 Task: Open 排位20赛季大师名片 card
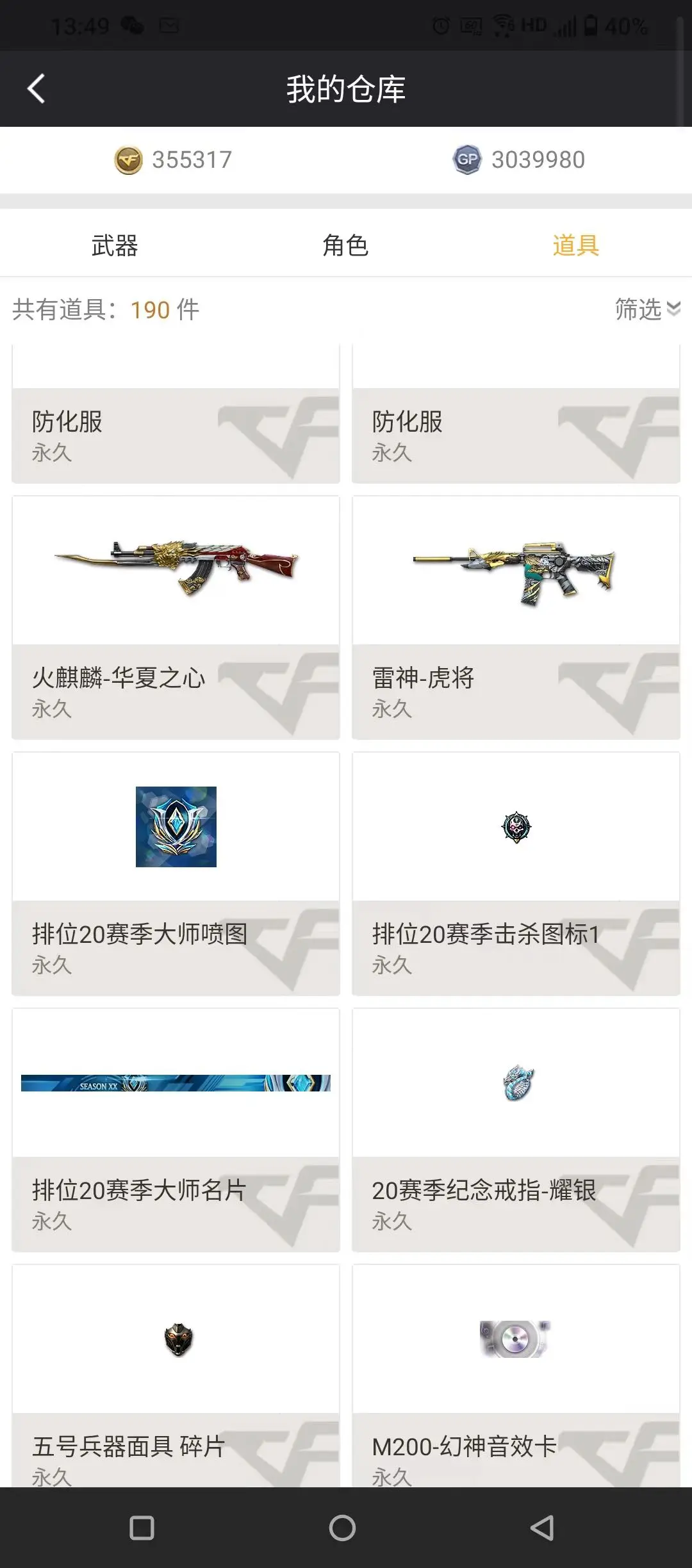176,1130
